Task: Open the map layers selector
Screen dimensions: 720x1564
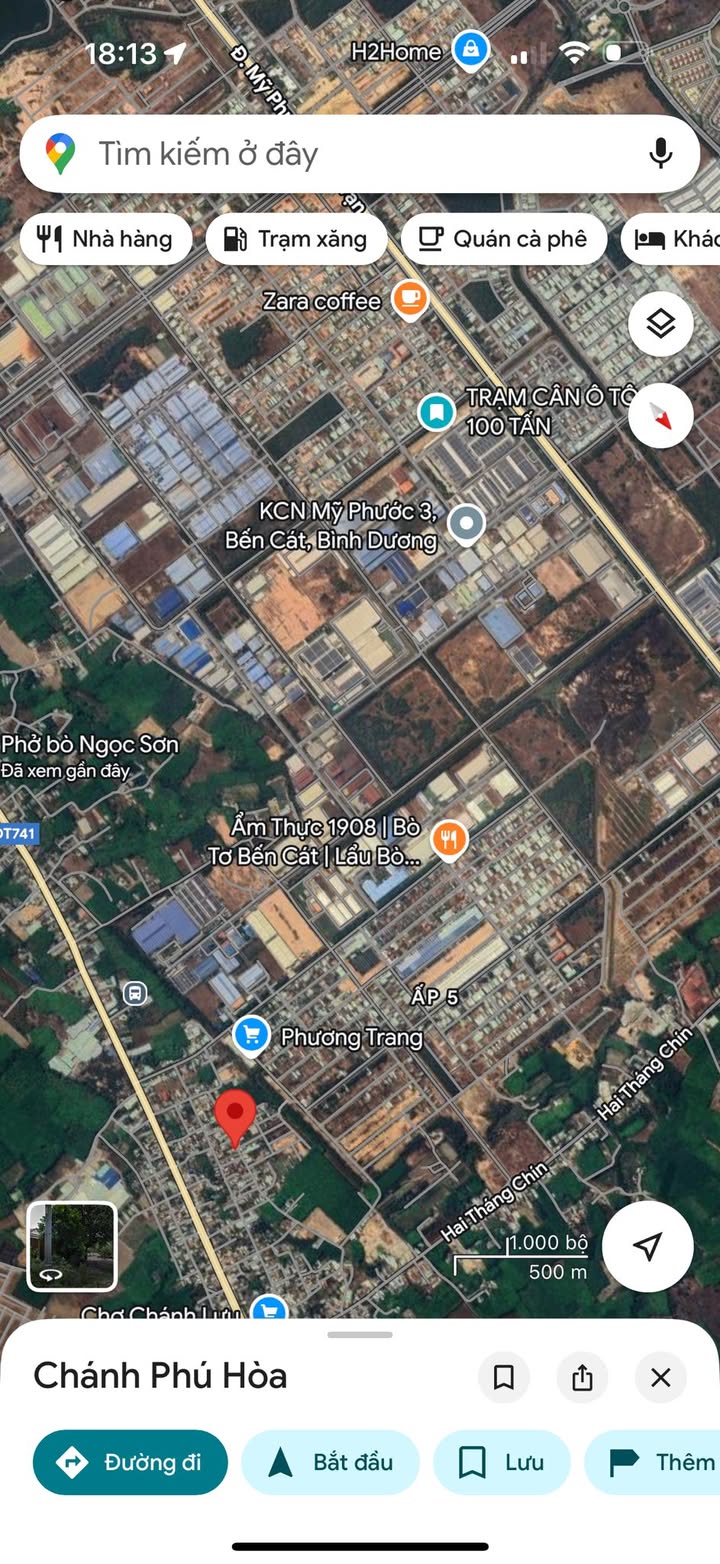Action: pos(661,324)
